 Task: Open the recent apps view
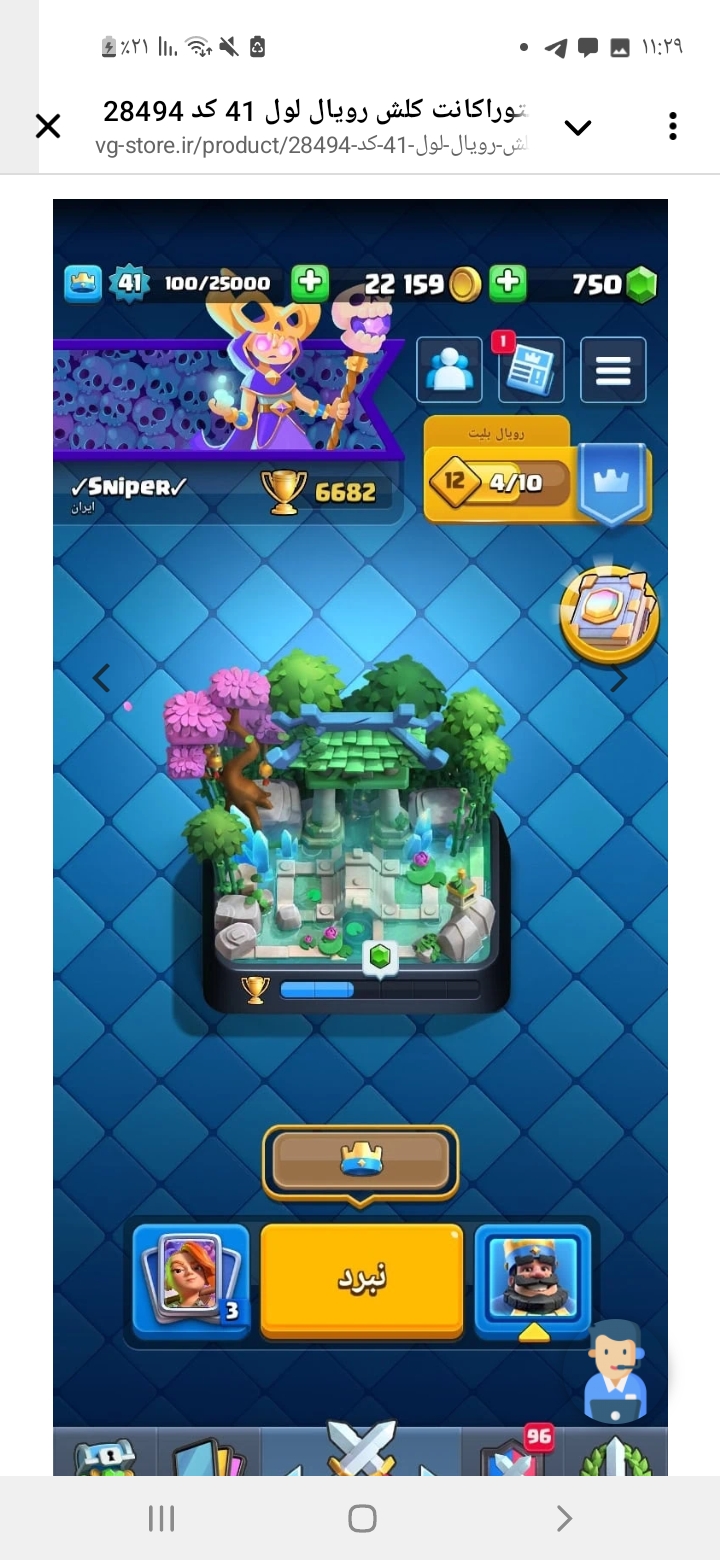(161, 1519)
